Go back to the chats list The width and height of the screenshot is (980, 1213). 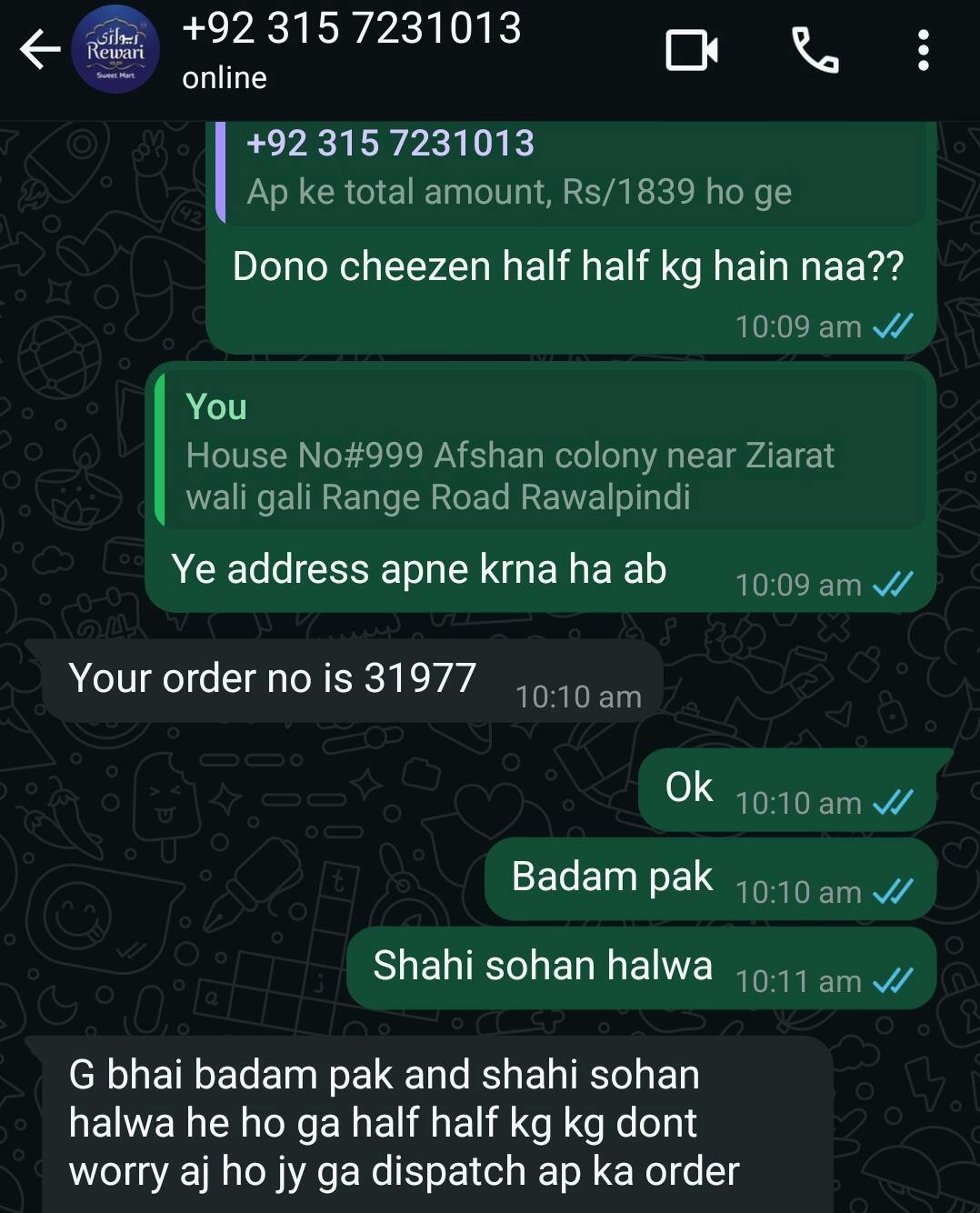tap(39, 50)
